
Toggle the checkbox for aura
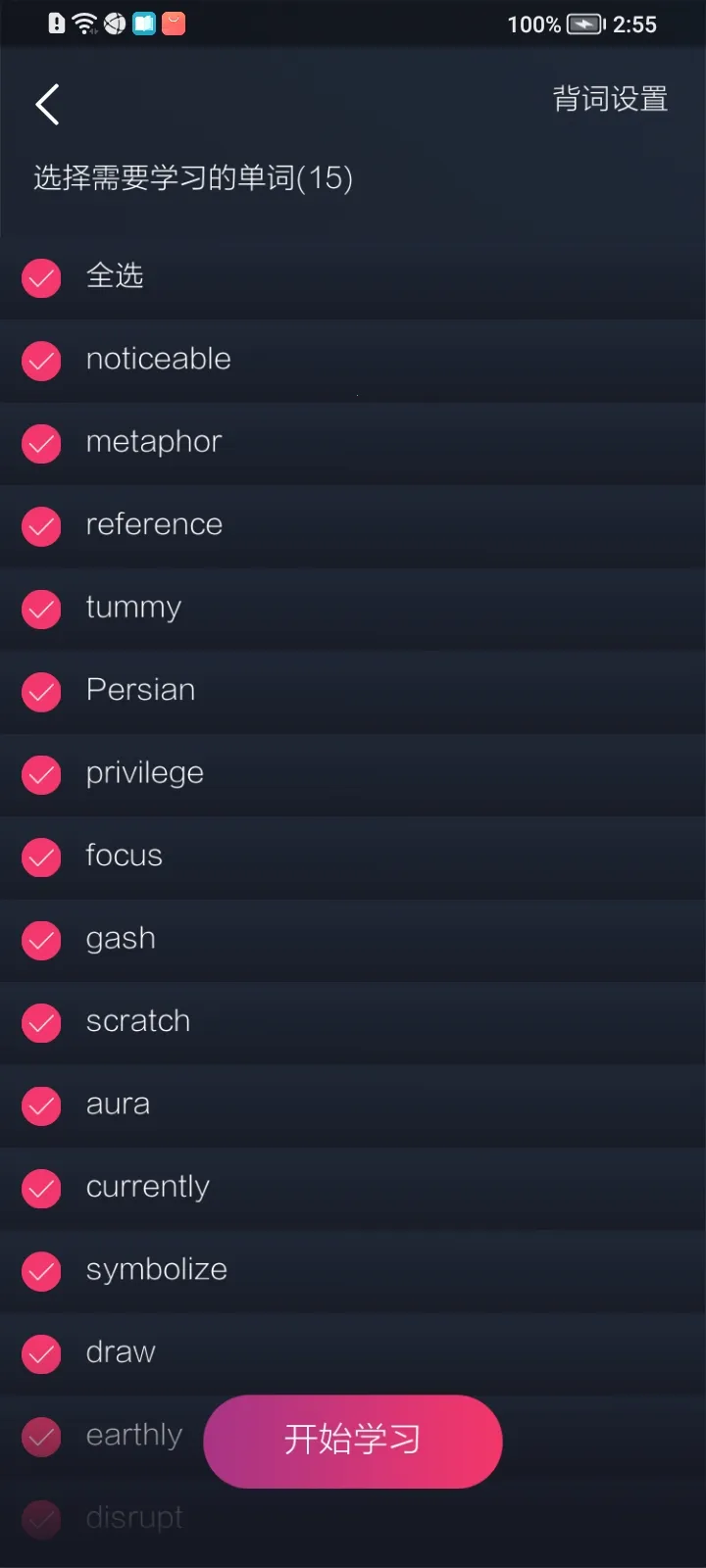(41, 1106)
